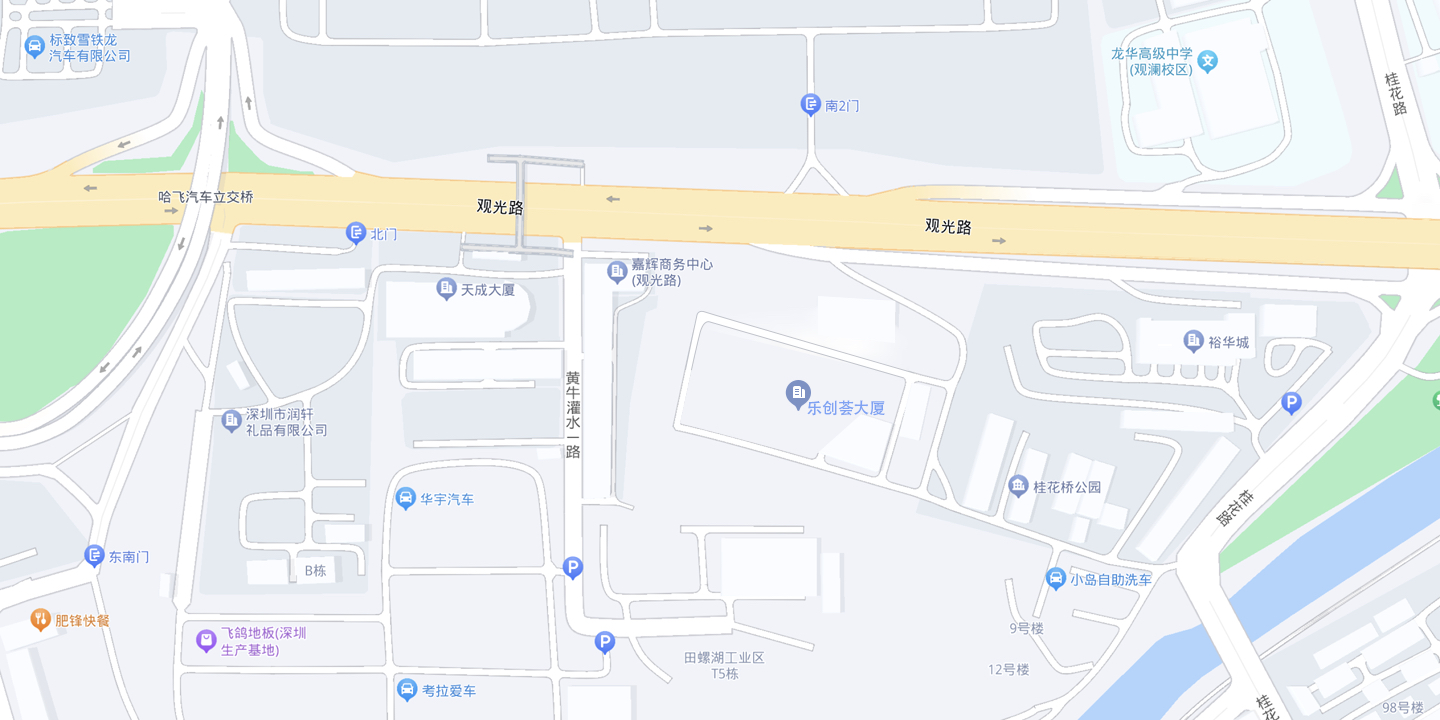
Task: Open the 东南门 gate marker
Action: (94, 556)
